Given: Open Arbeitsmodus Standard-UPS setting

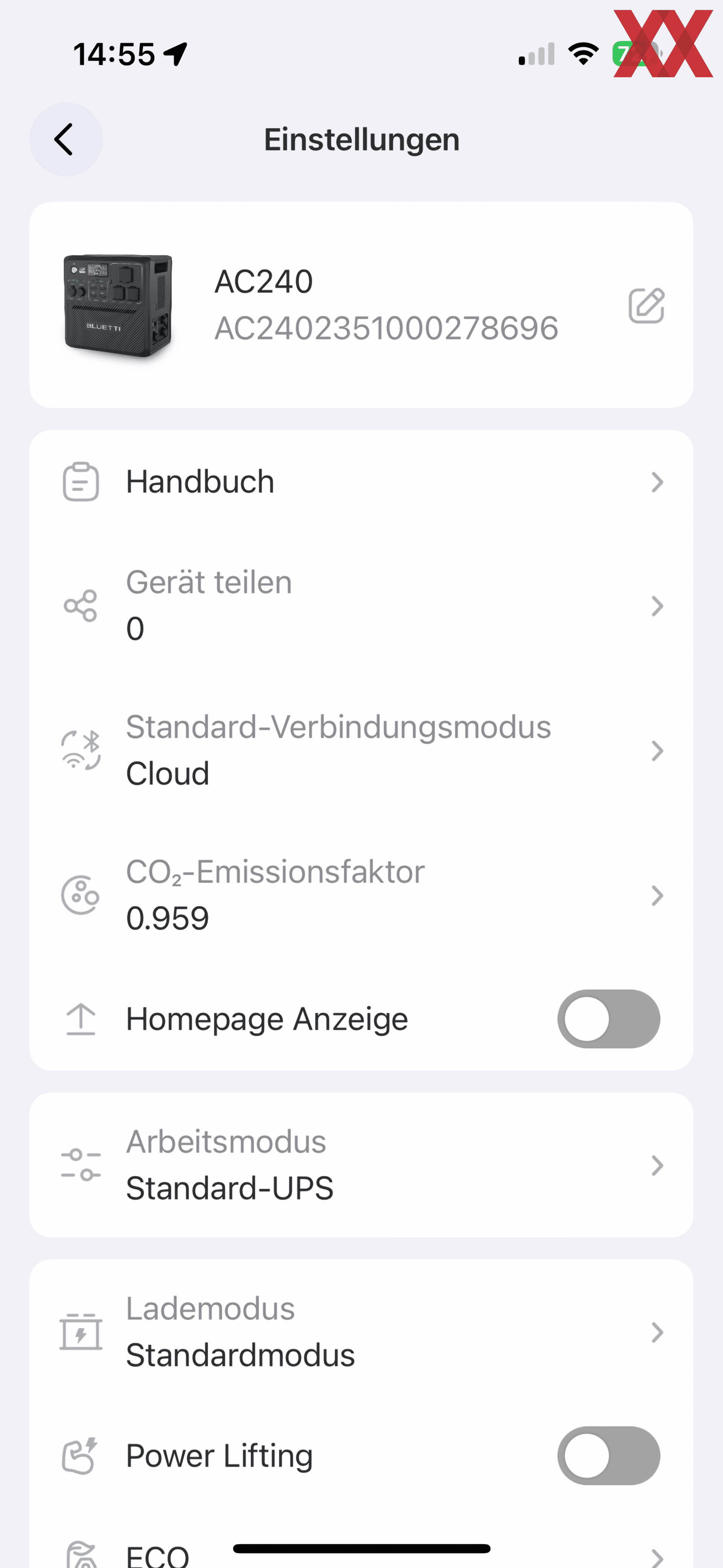Looking at the screenshot, I should (x=361, y=1165).
